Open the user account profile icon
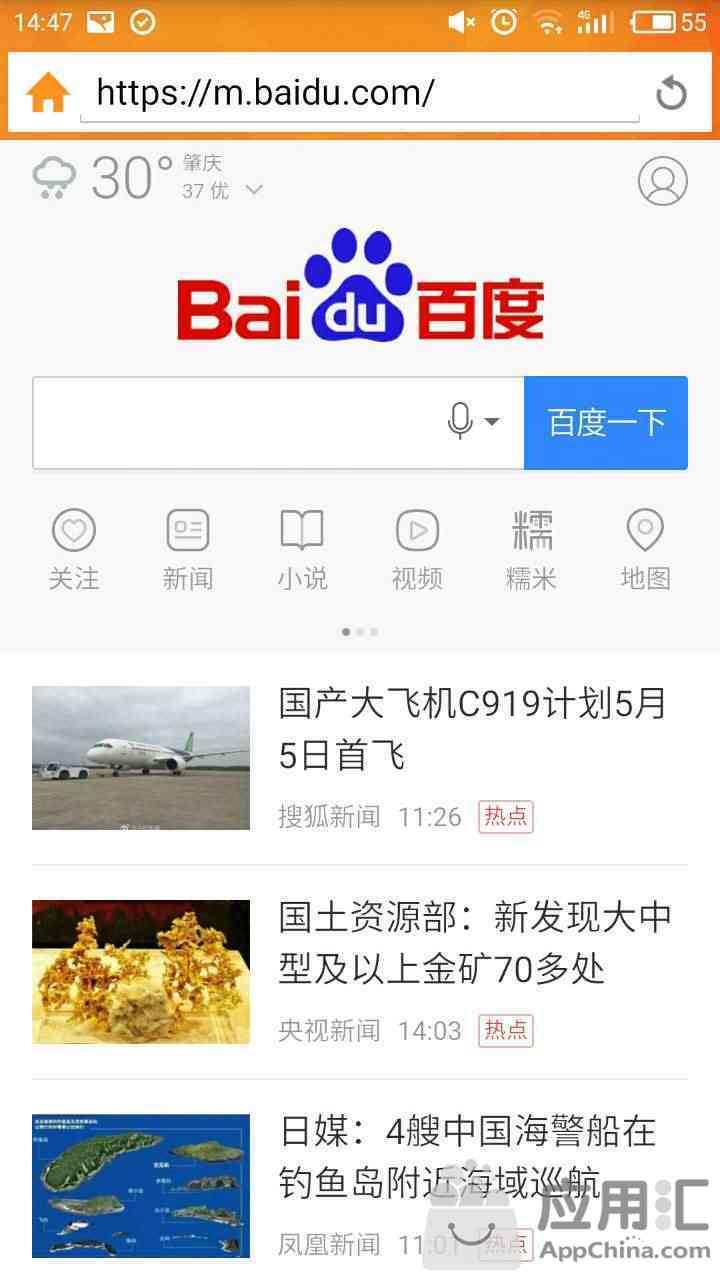 (662, 181)
